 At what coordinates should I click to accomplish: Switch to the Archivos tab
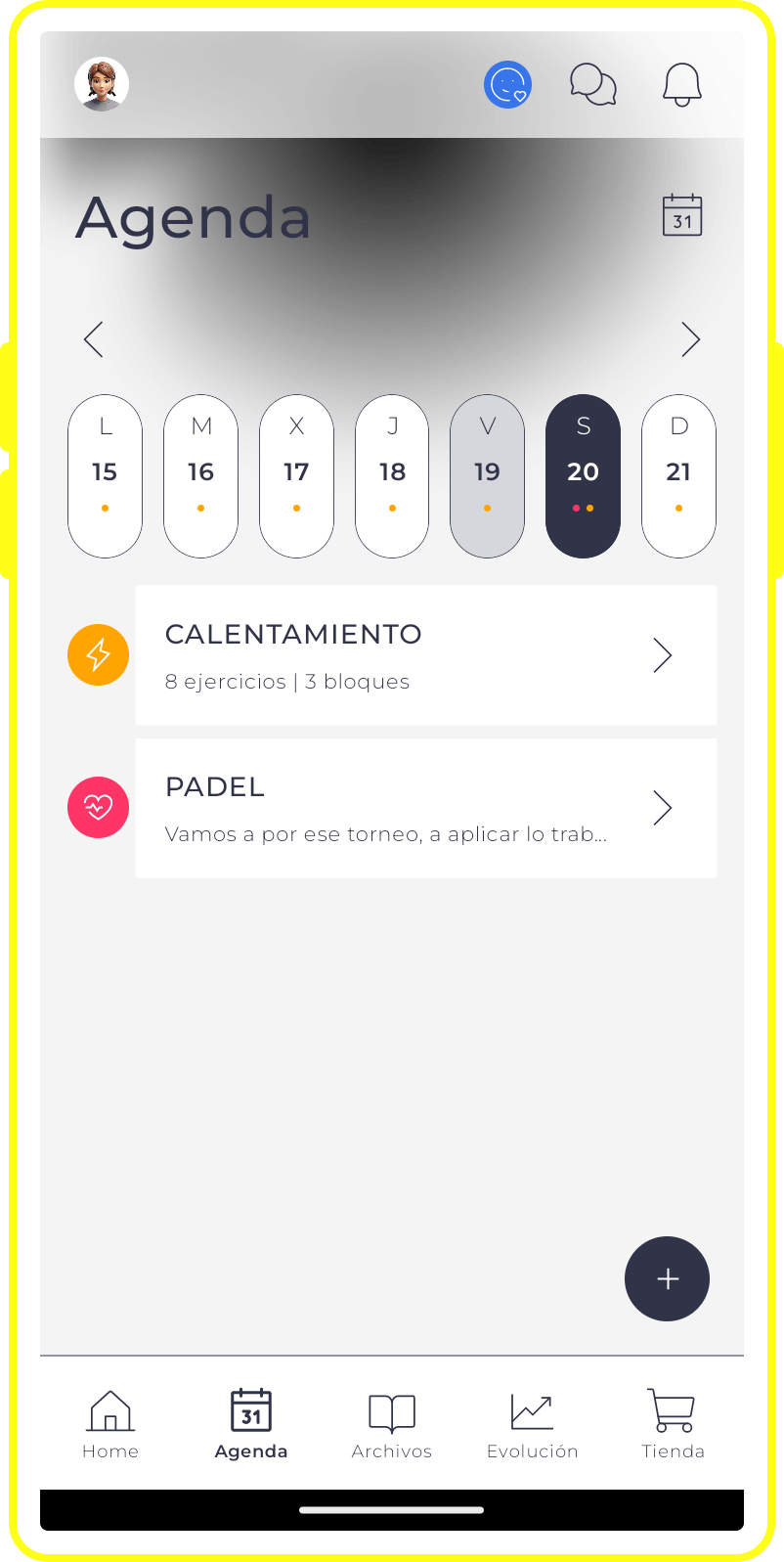point(392,1424)
